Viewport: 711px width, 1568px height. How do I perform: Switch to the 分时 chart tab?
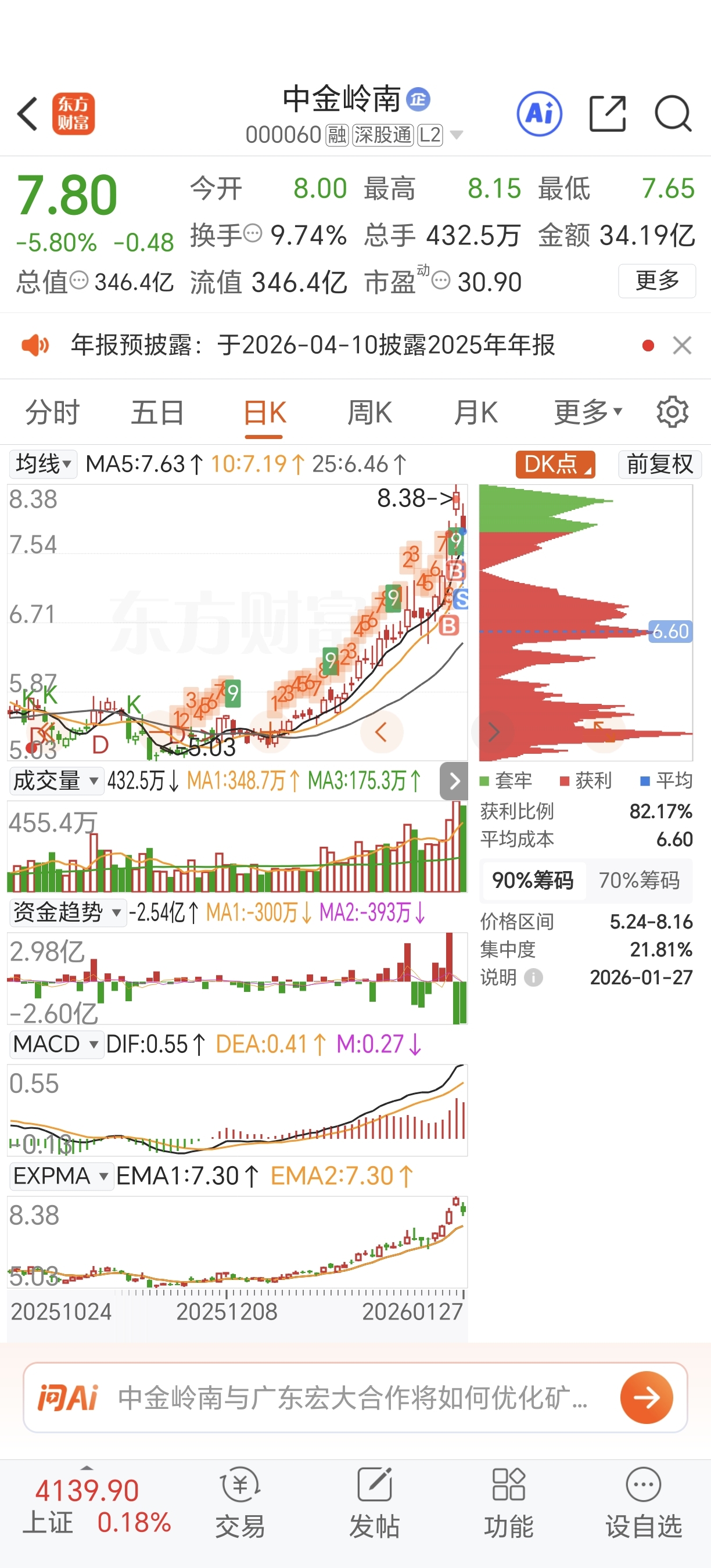[52, 413]
